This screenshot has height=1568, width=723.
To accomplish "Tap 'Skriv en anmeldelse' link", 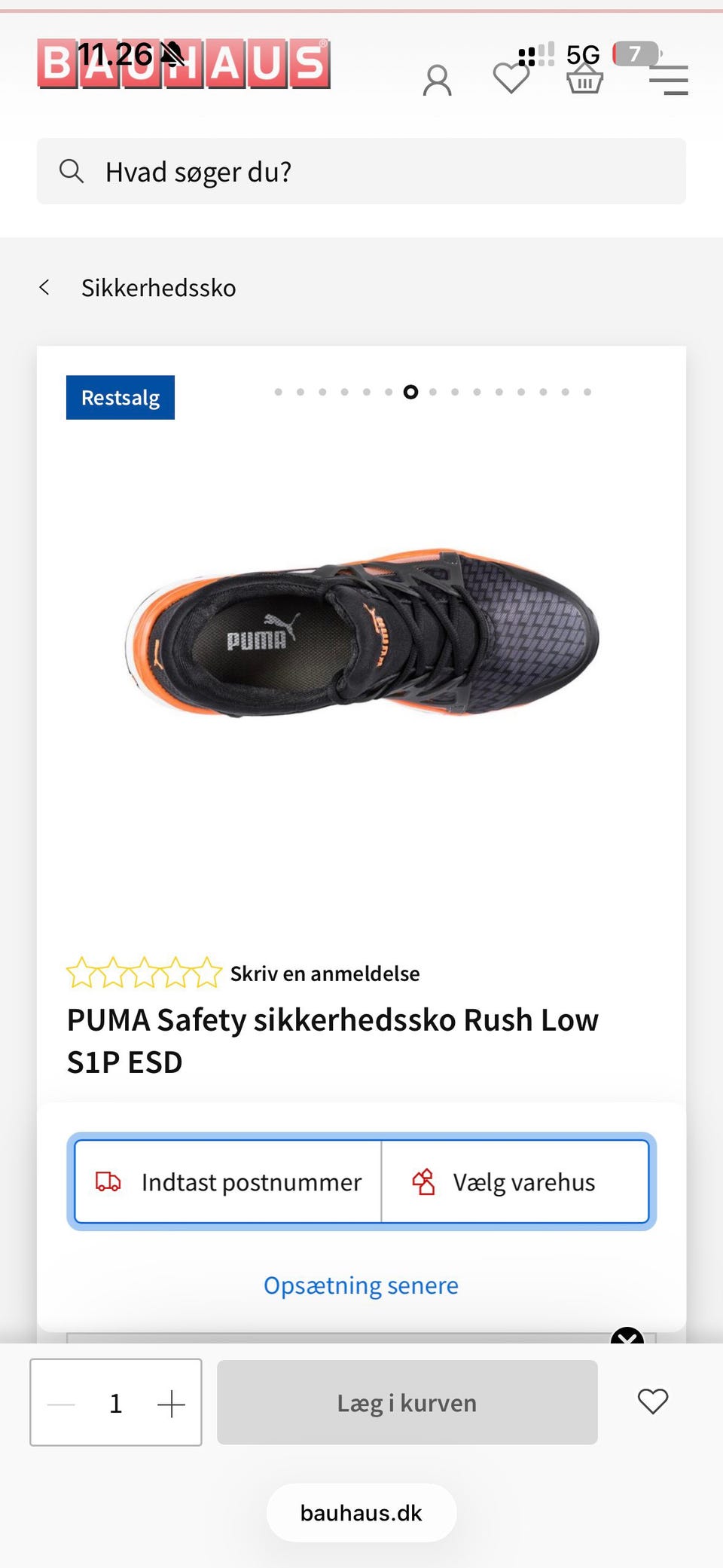I will (x=325, y=974).
